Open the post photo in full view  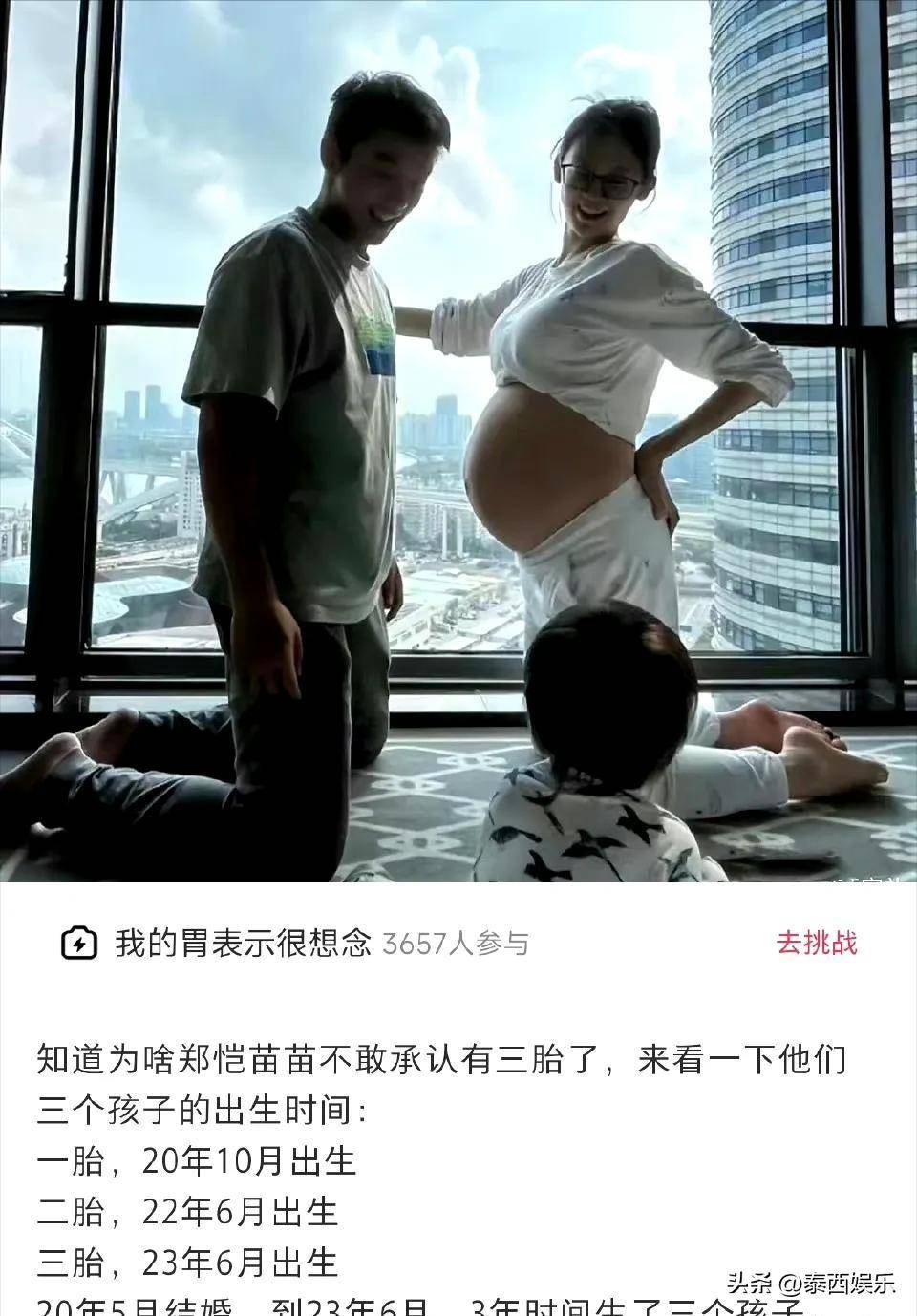(458, 439)
